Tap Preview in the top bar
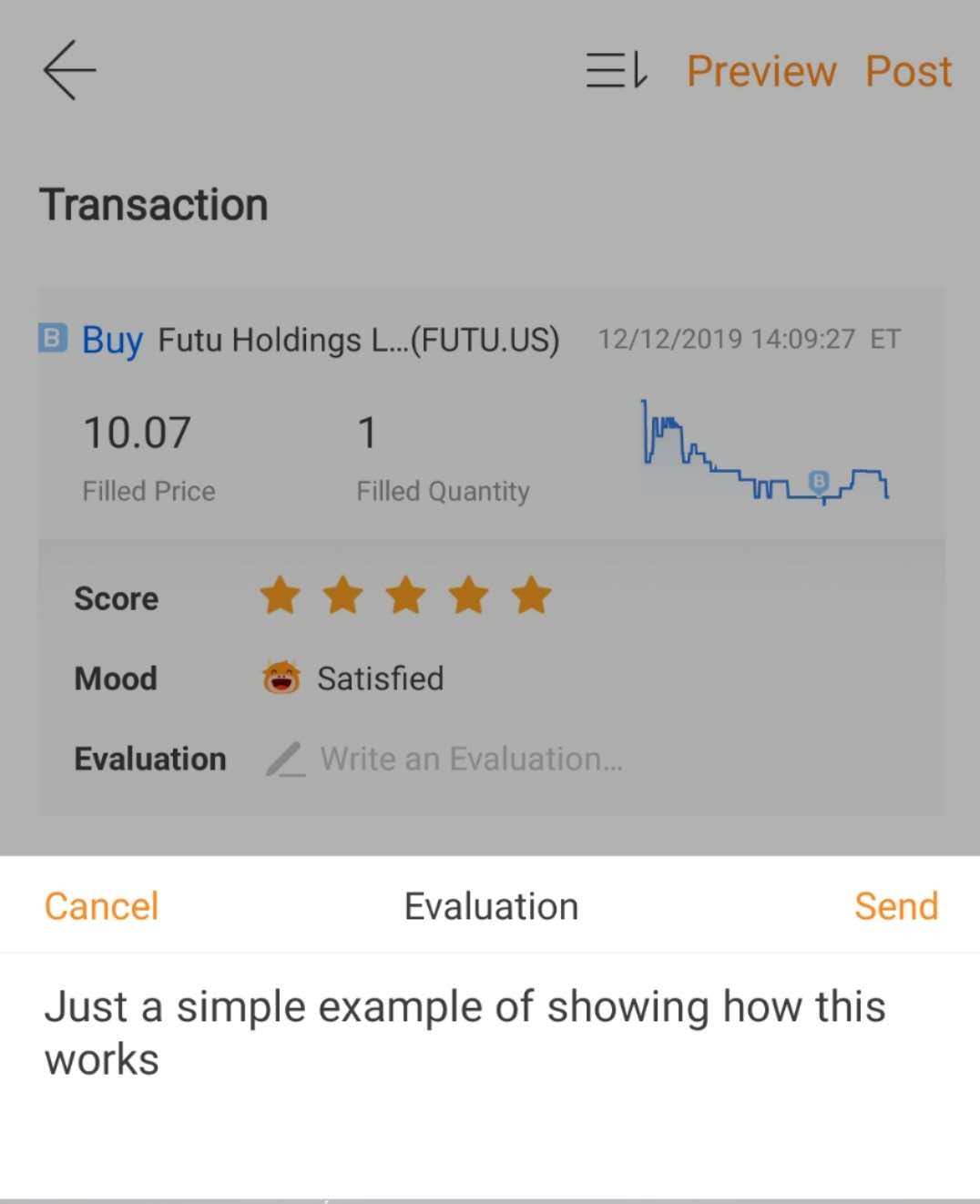Image resolution: width=980 pixels, height=1204 pixels. 761,71
